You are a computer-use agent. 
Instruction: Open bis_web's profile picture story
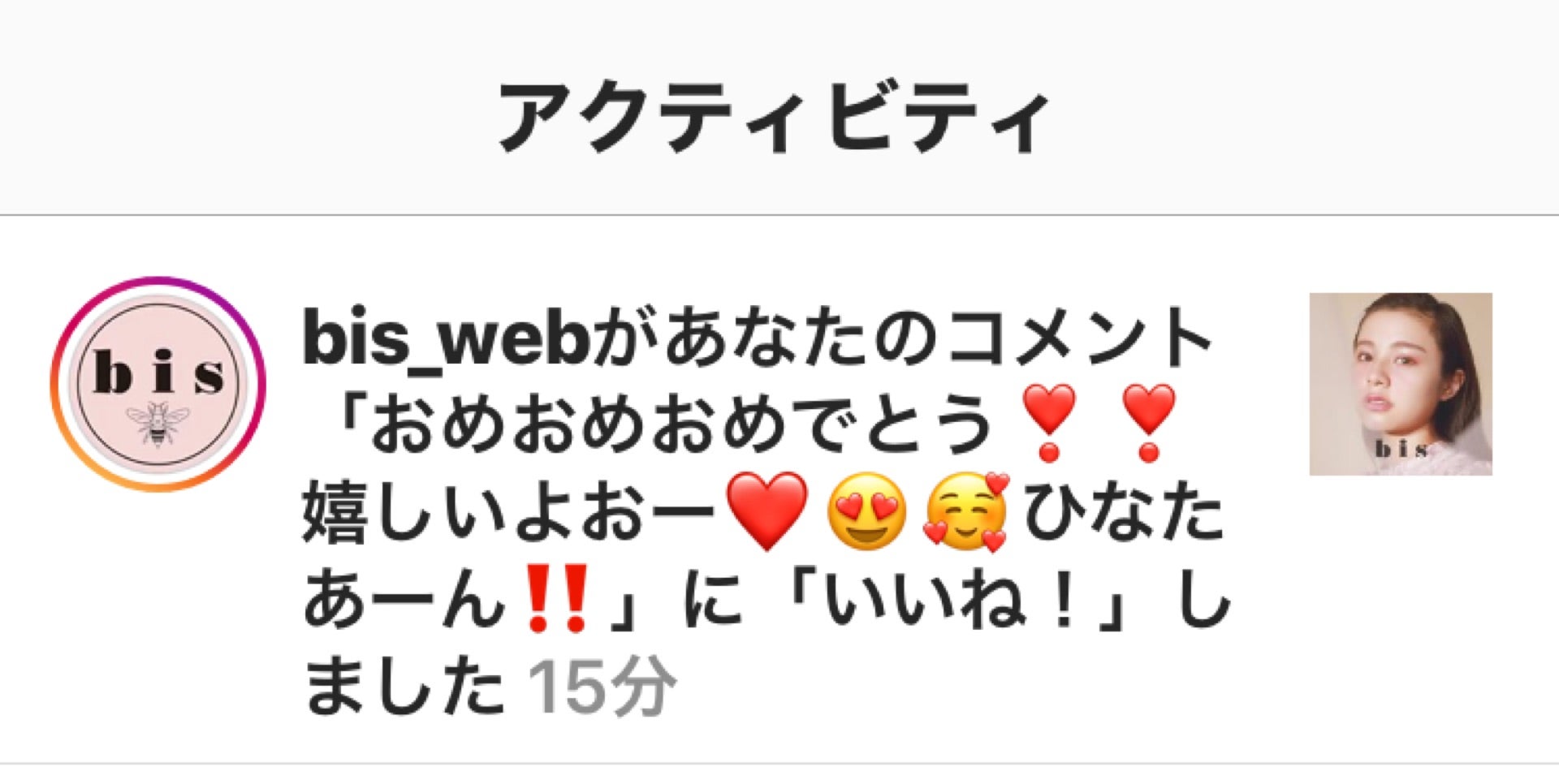(158, 384)
